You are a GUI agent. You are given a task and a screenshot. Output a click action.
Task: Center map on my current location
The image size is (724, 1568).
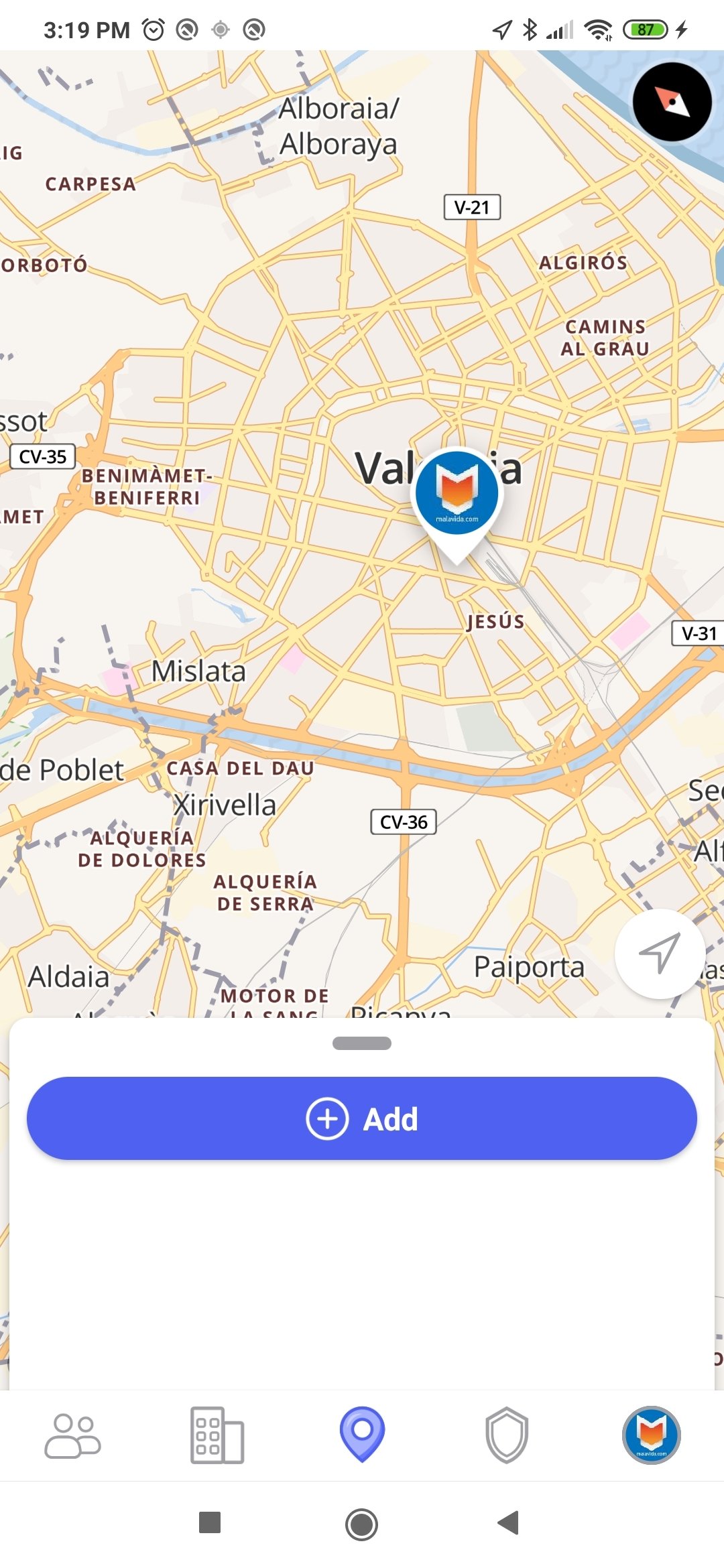pos(660,953)
